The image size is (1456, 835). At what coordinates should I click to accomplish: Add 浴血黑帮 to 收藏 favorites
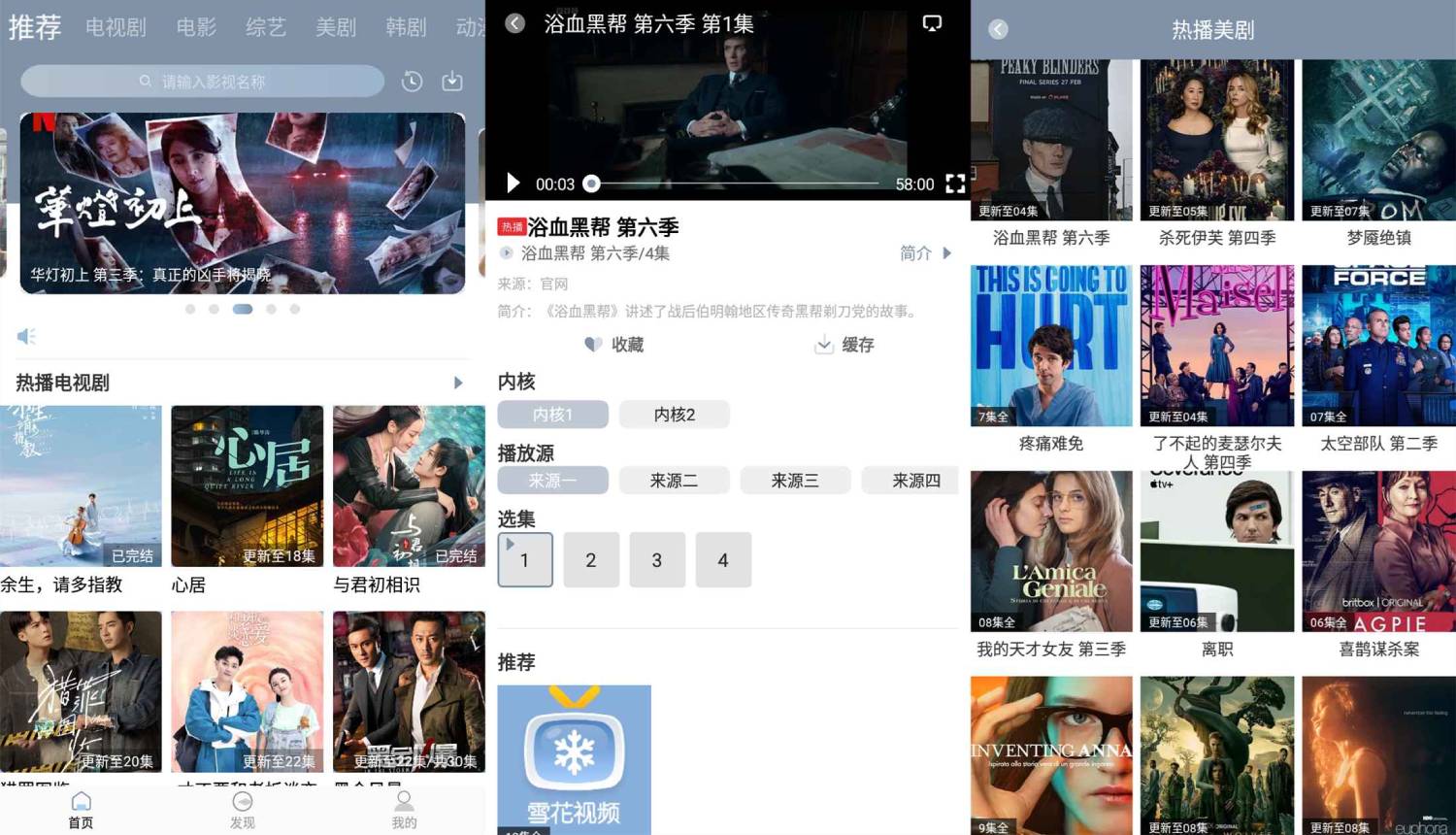pyautogui.click(x=614, y=345)
